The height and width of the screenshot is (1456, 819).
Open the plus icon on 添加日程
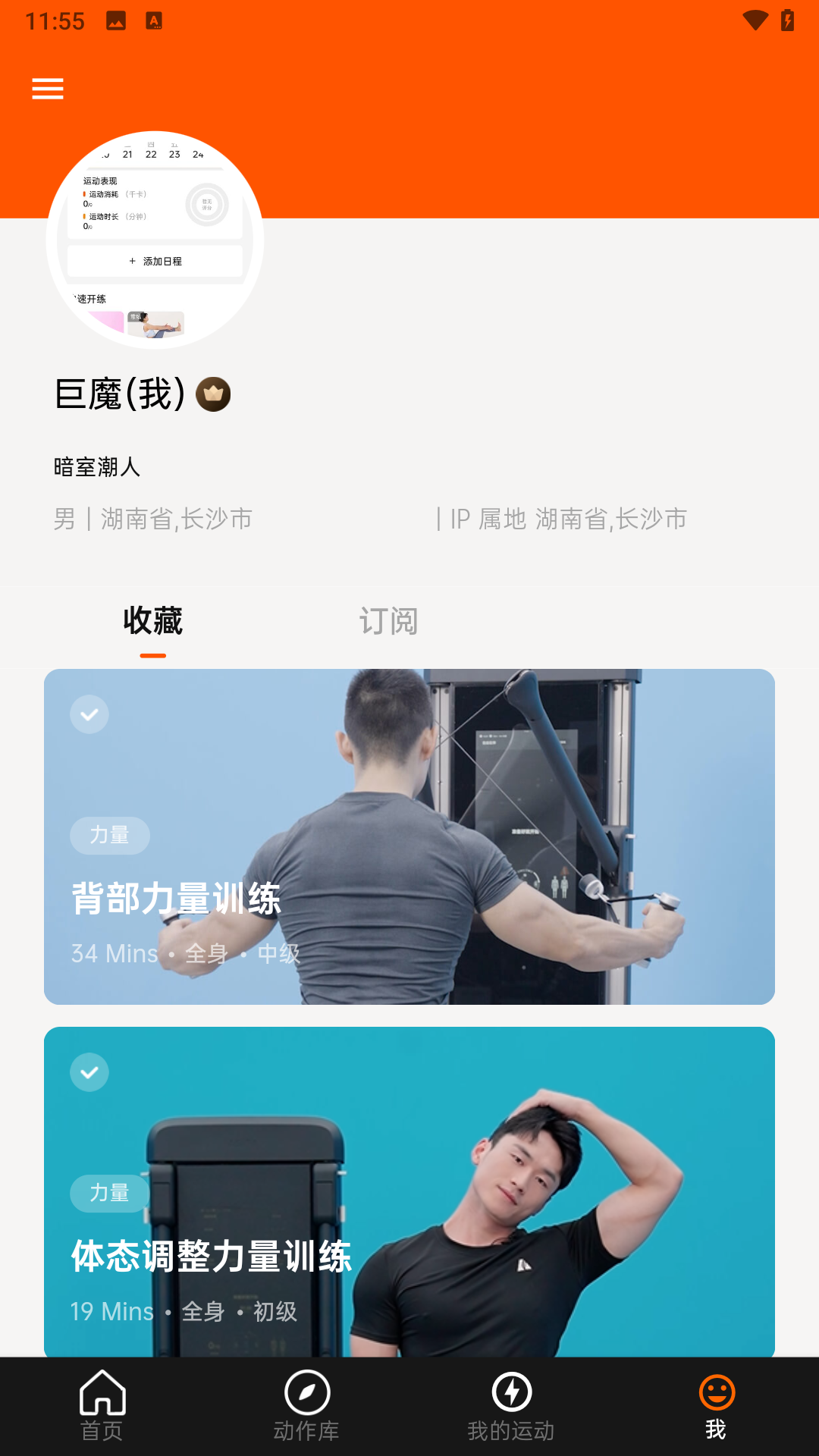pyautogui.click(x=133, y=261)
